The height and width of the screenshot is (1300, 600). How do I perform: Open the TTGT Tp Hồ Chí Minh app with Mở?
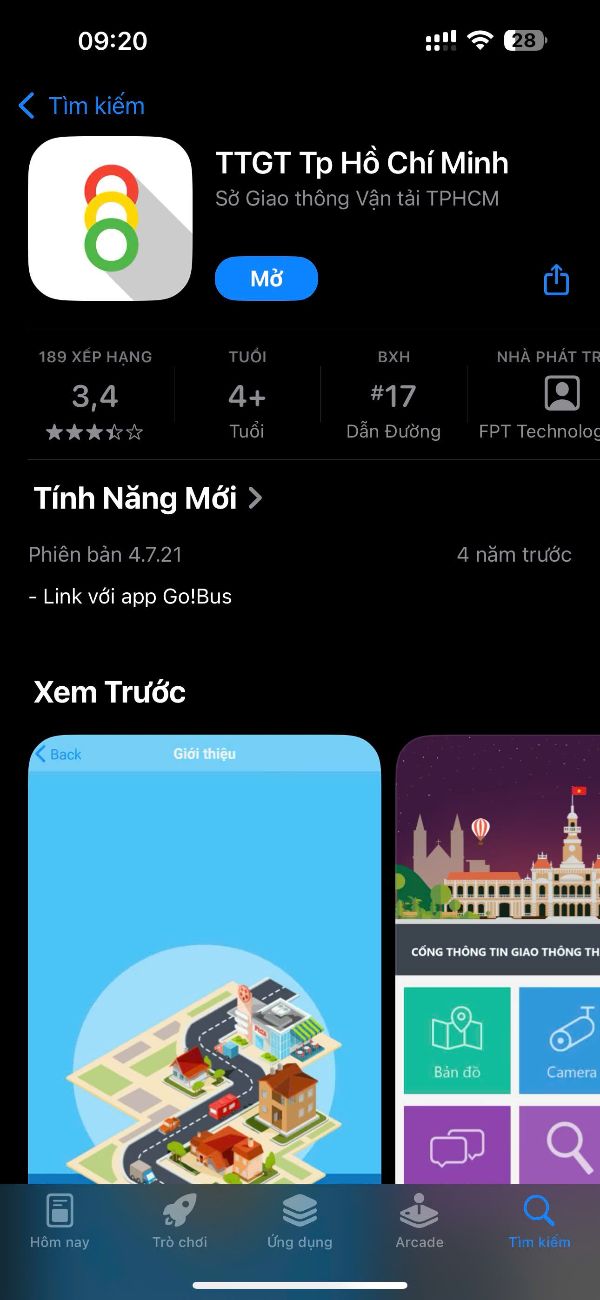point(266,279)
